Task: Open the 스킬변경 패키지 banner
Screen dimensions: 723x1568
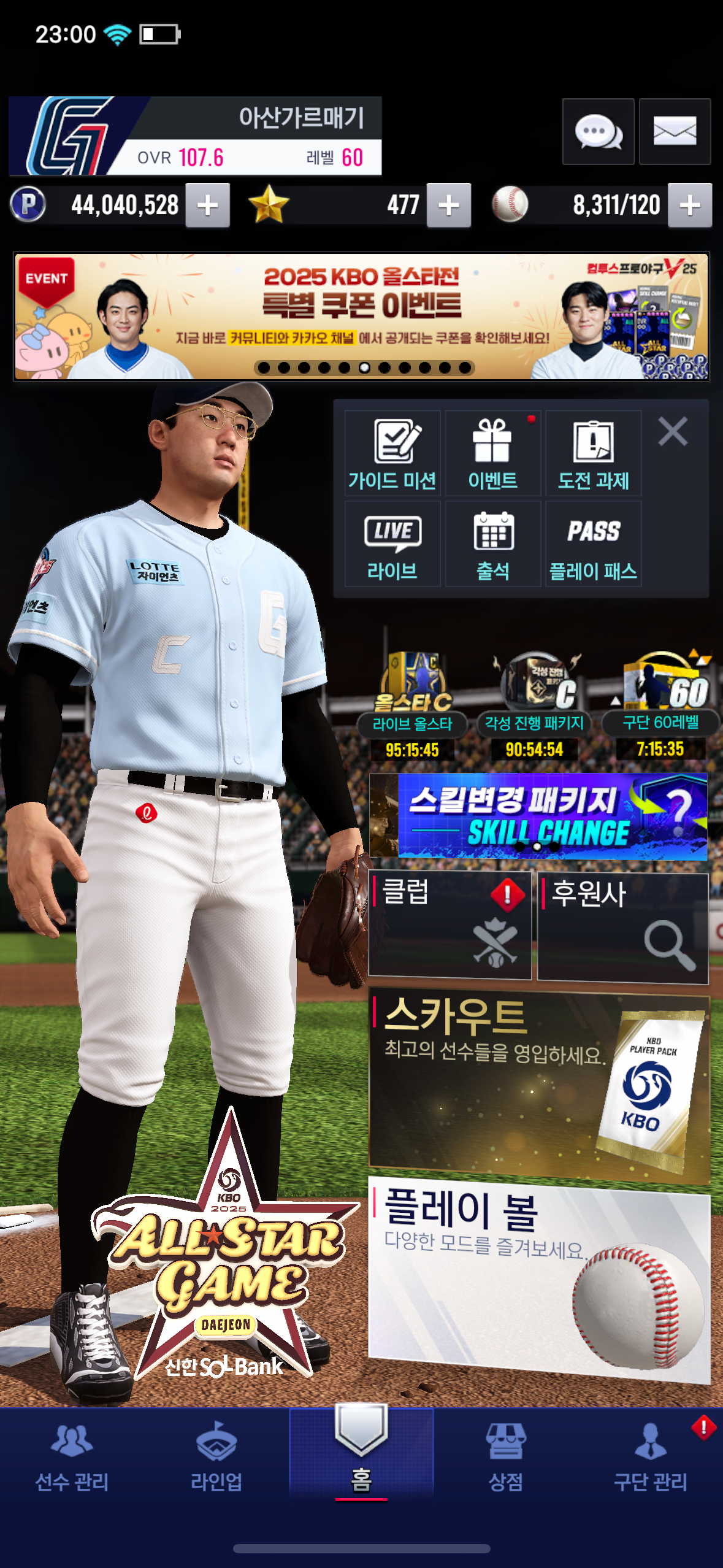Action: click(x=538, y=816)
